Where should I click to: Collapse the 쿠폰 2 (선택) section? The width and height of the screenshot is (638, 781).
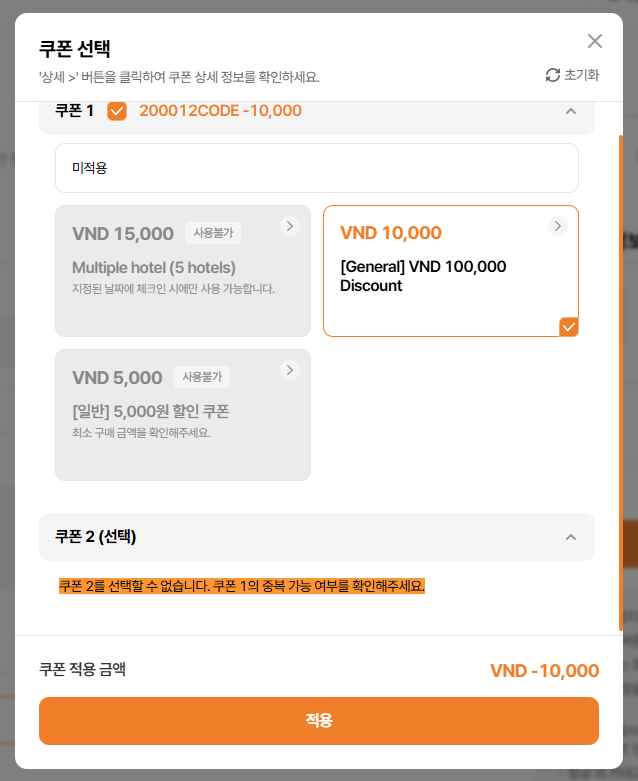(x=571, y=537)
